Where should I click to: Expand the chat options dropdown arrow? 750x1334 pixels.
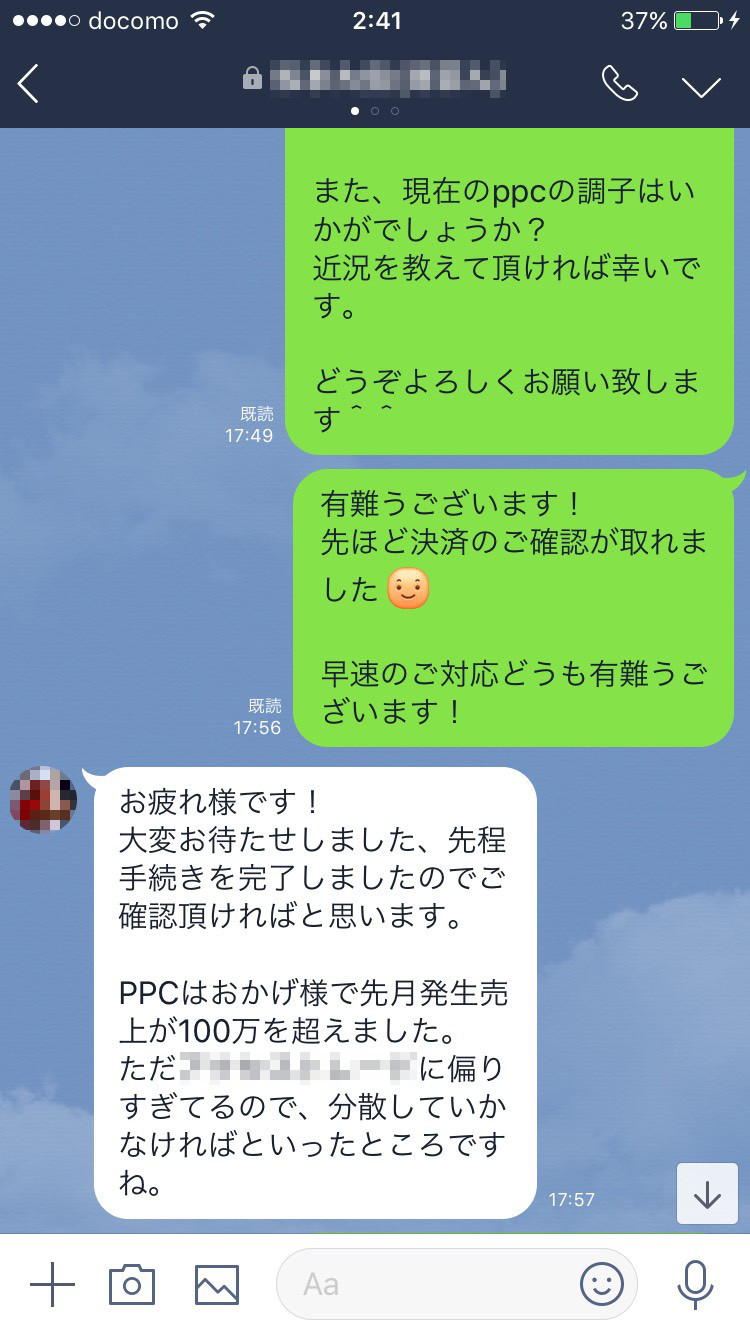(x=701, y=86)
